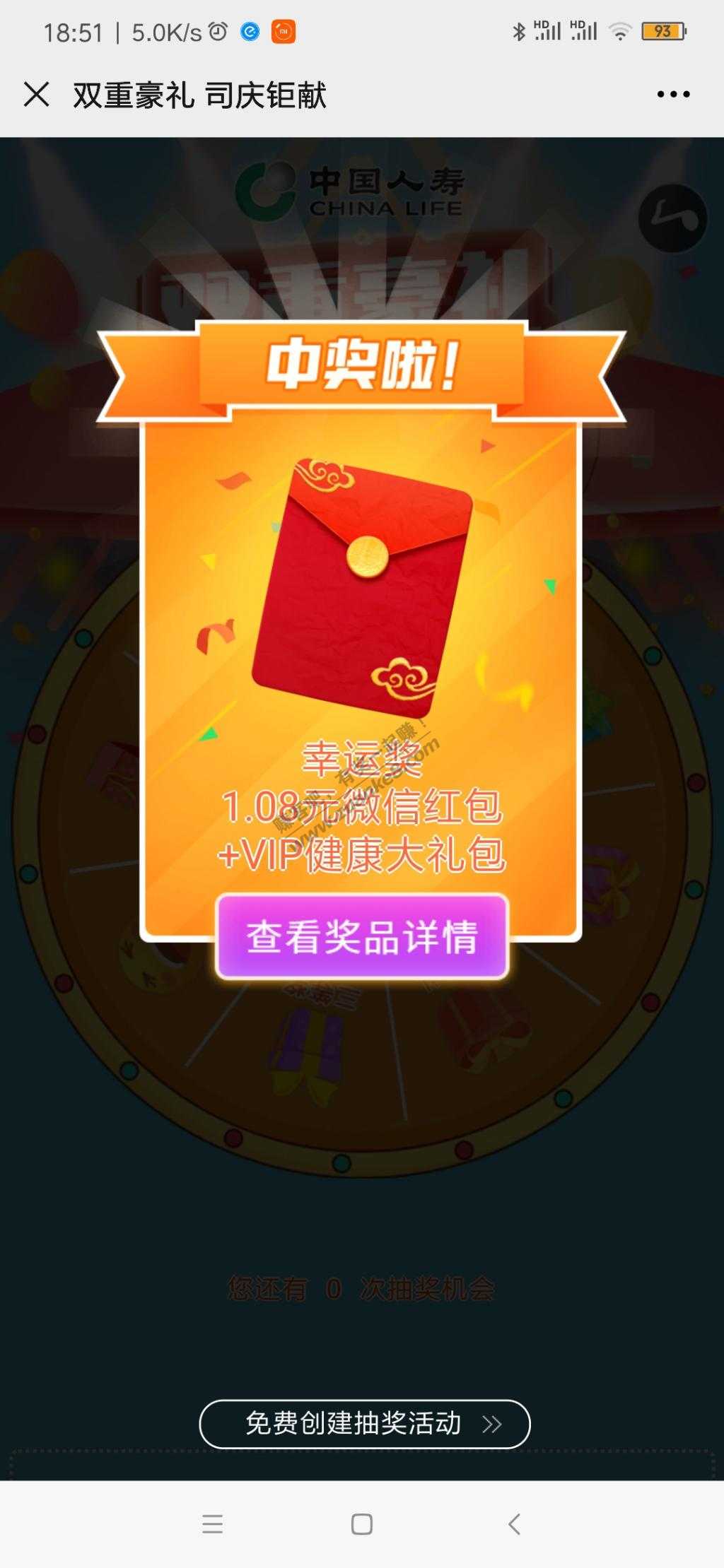Open the system recent apps menu
Screen dimensions: 724x1568
(x=212, y=1524)
